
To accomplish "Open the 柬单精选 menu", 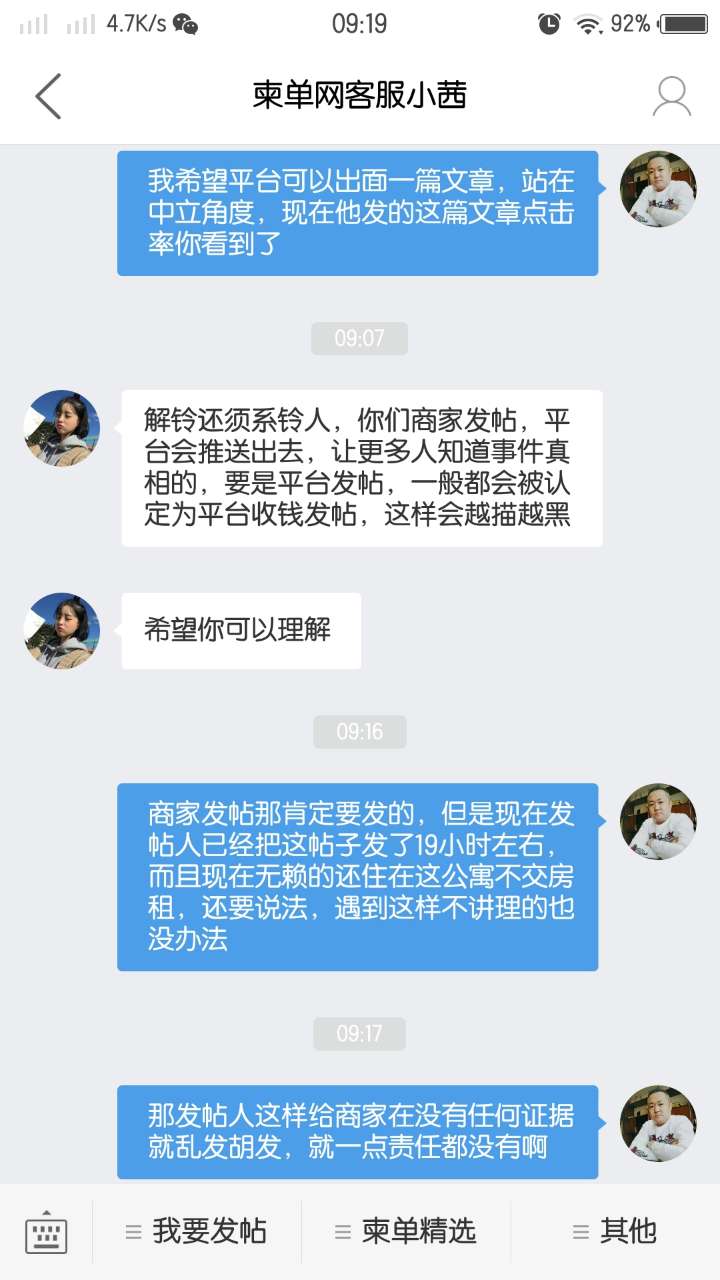I will pyautogui.click(x=406, y=1231).
